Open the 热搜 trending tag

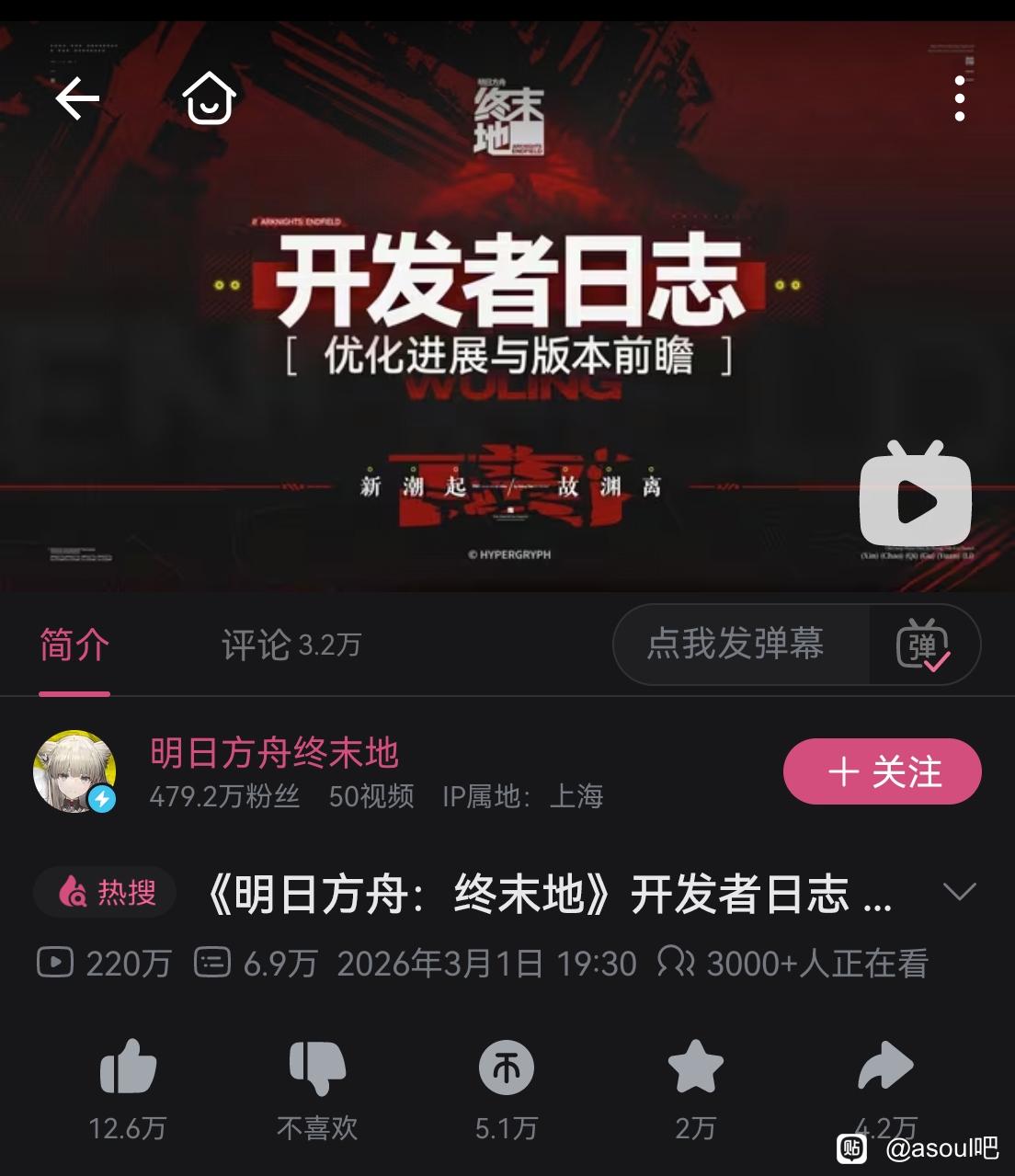(x=106, y=892)
